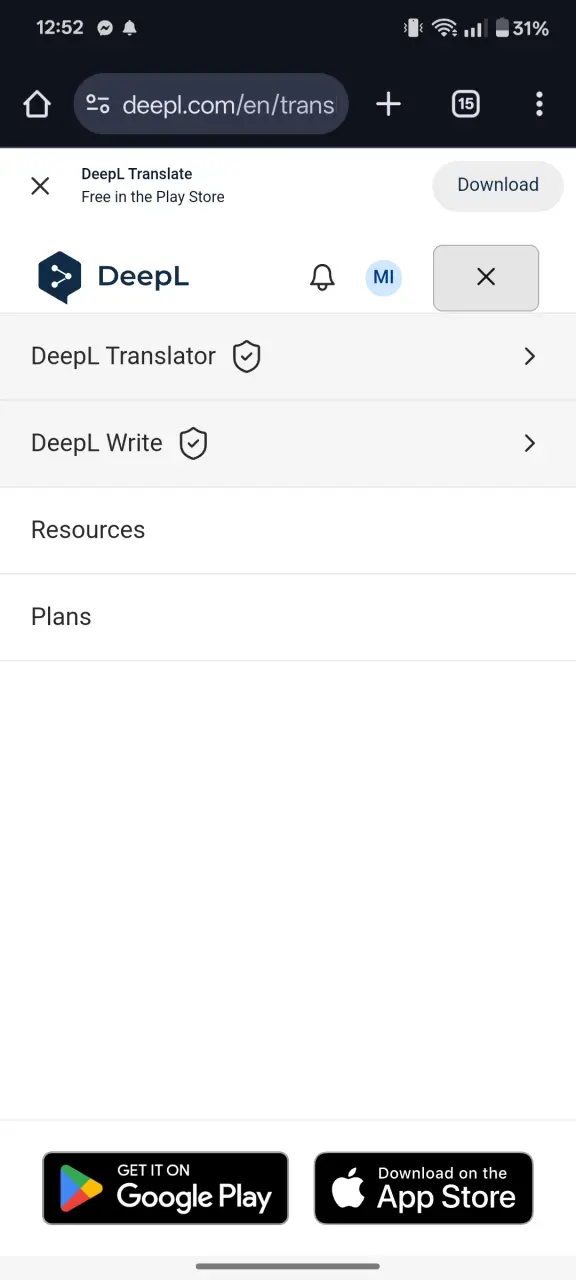Tap the DeepL logo to go home

(x=113, y=277)
